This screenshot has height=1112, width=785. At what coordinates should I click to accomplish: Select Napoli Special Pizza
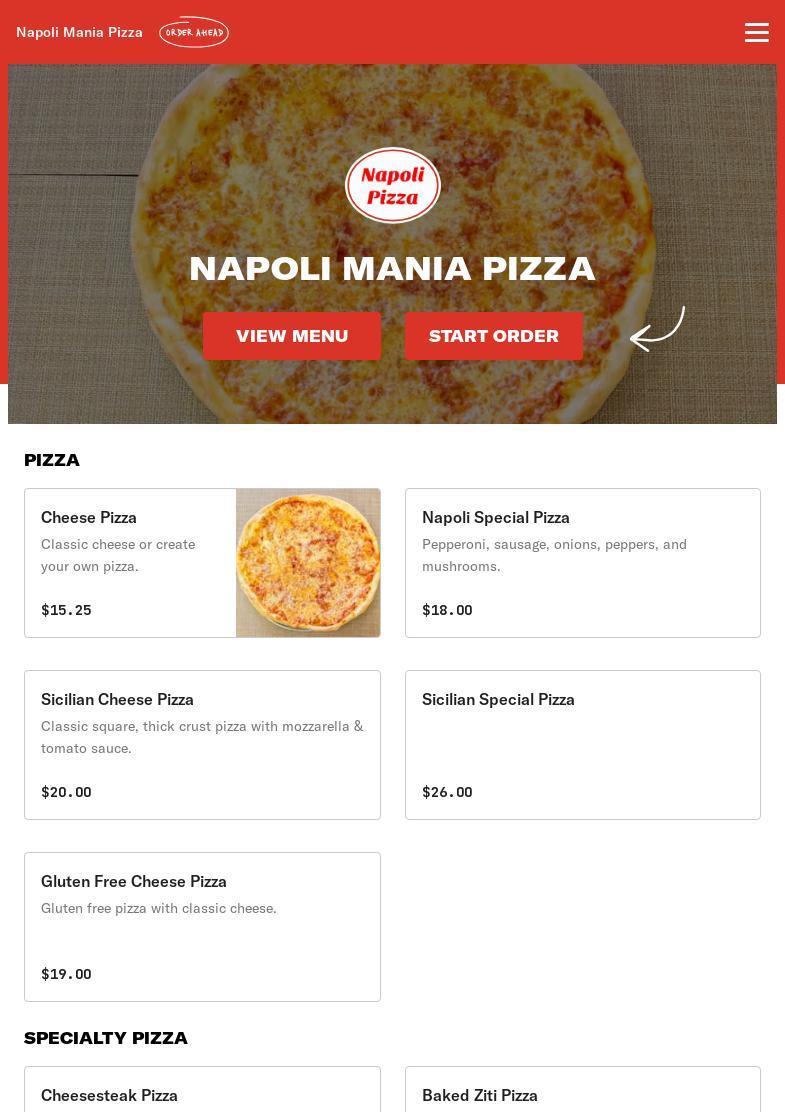tap(582, 563)
